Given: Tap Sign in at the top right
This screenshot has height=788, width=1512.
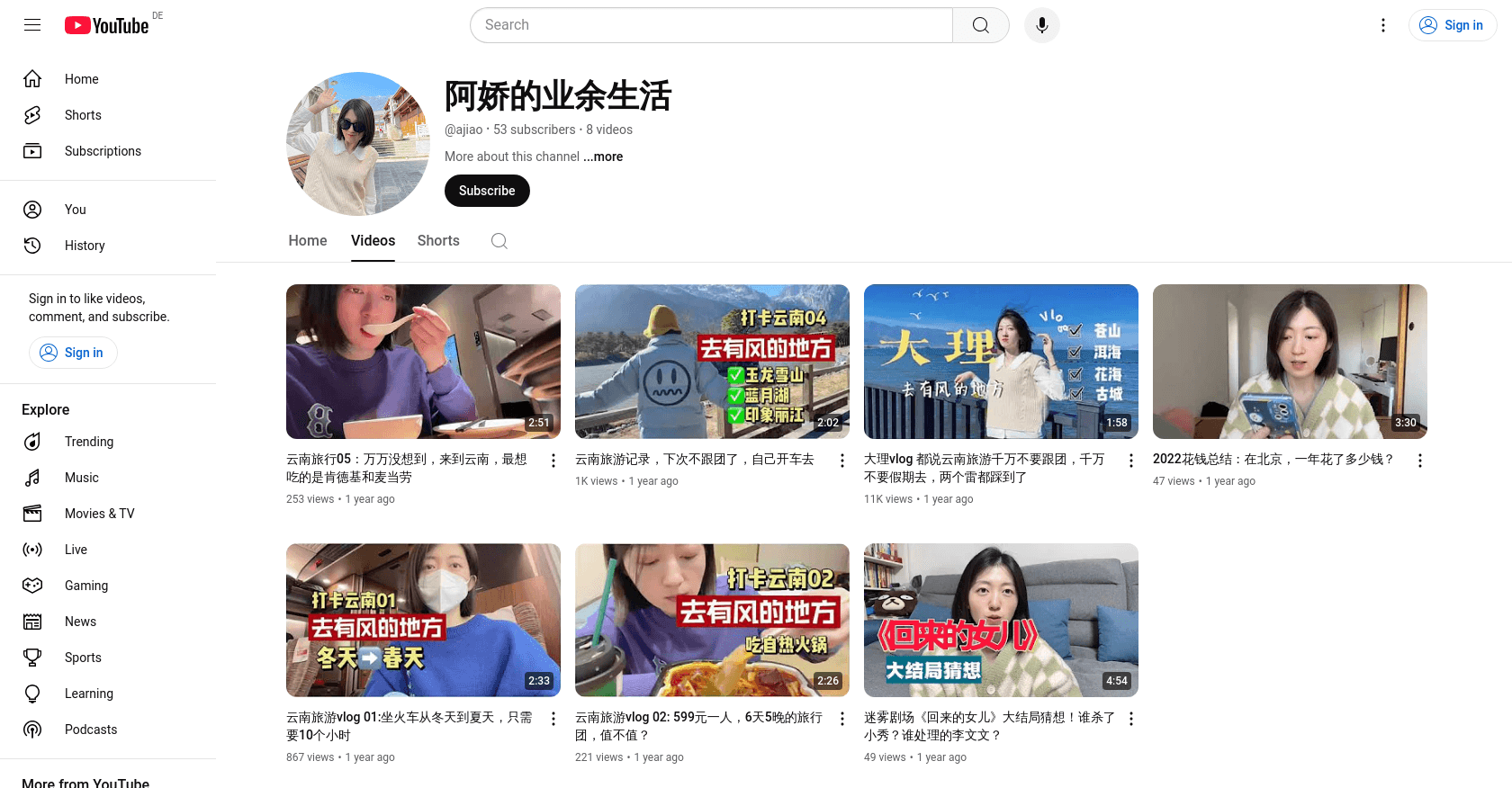Looking at the screenshot, I should click(x=1452, y=25).
